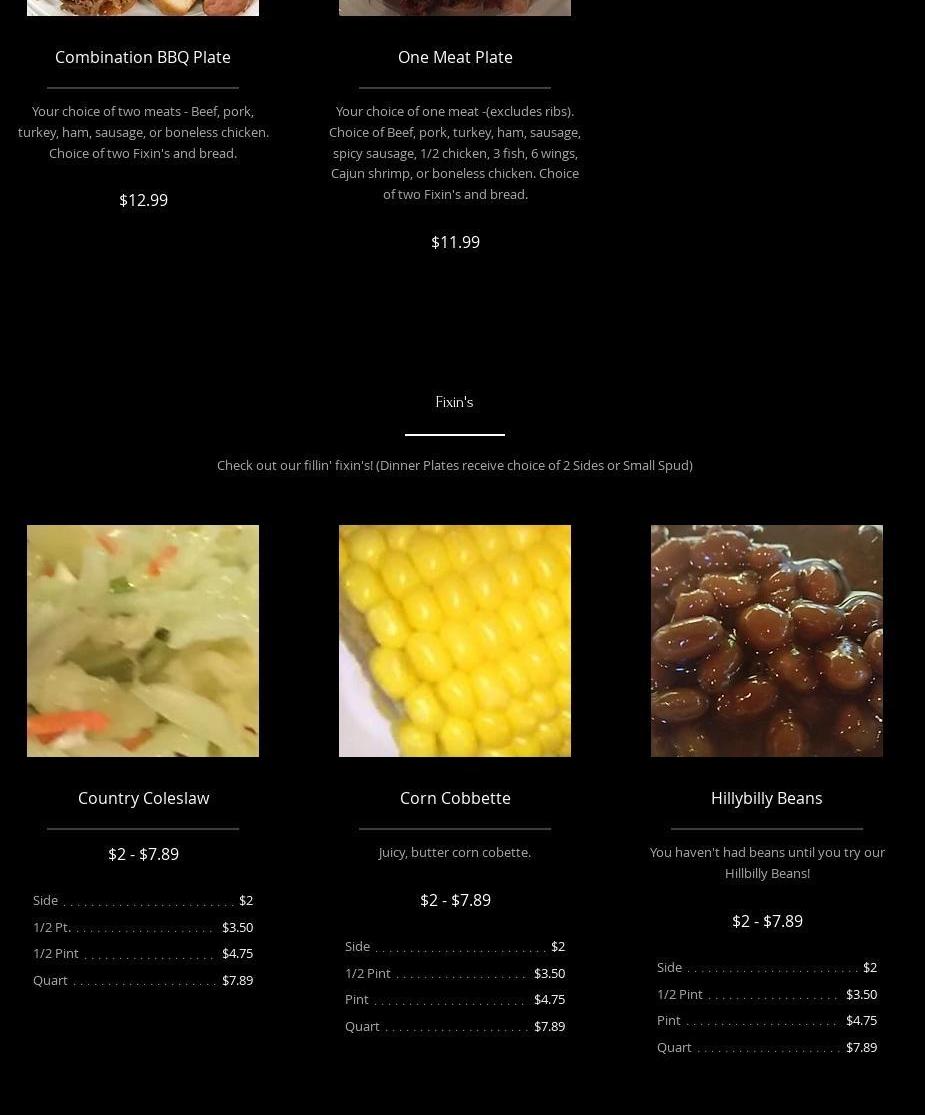Open the Country Coleslaw photo

143,641
